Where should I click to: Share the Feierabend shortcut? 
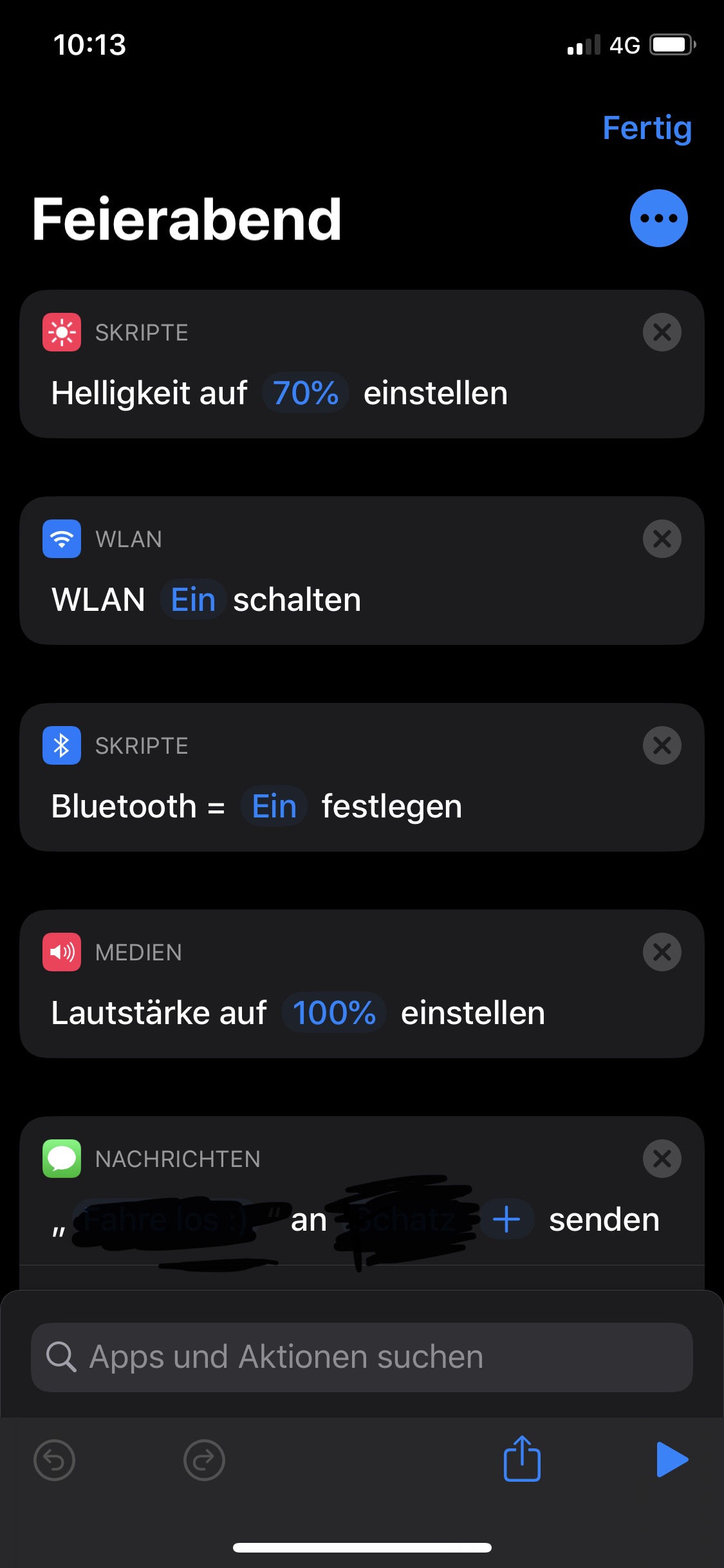click(x=522, y=1459)
